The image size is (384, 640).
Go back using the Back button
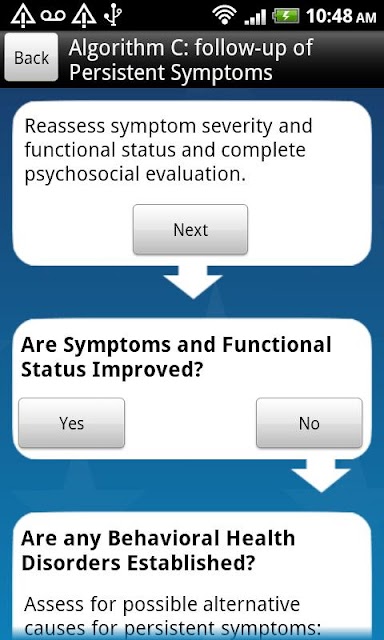tap(31, 58)
